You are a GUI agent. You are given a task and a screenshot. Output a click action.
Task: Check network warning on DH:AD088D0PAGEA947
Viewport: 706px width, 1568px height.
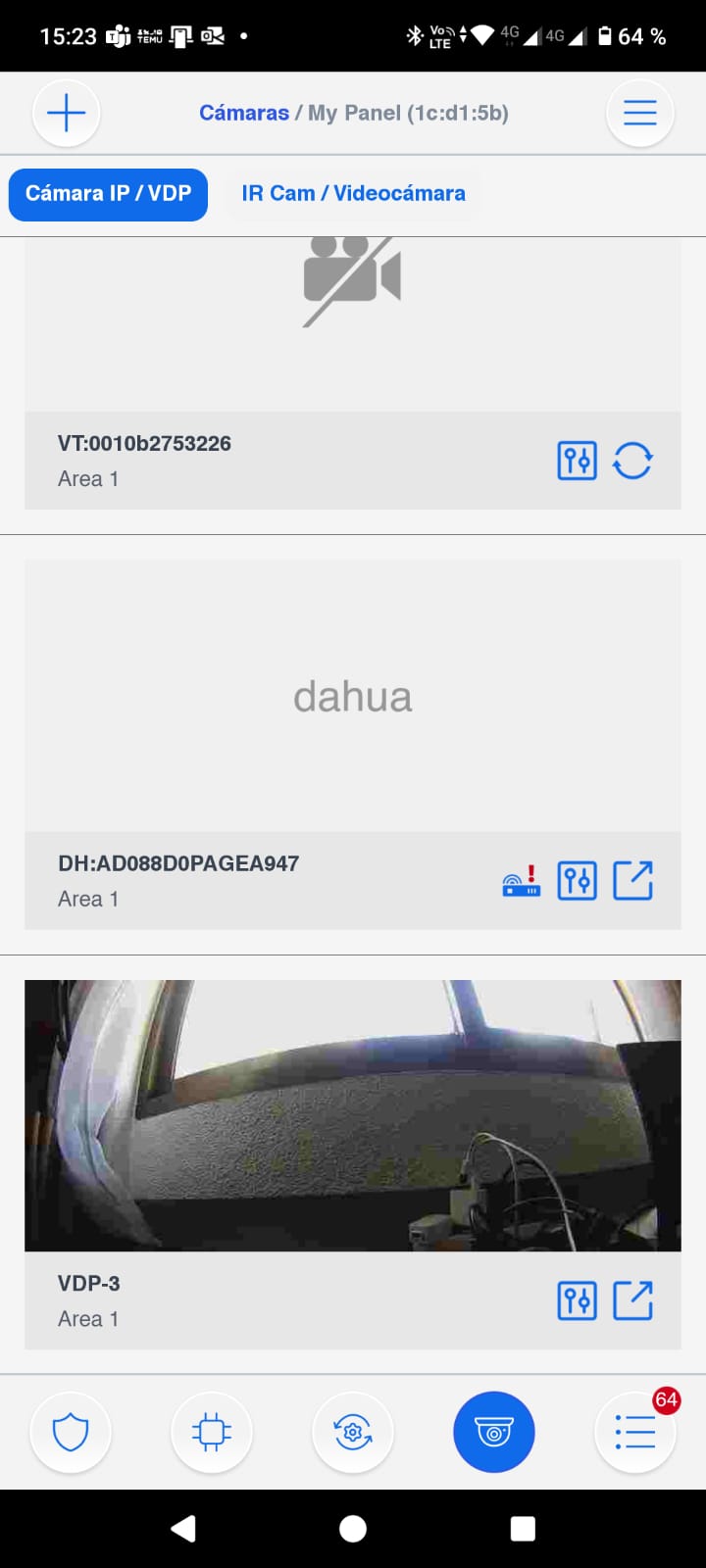[521, 881]
